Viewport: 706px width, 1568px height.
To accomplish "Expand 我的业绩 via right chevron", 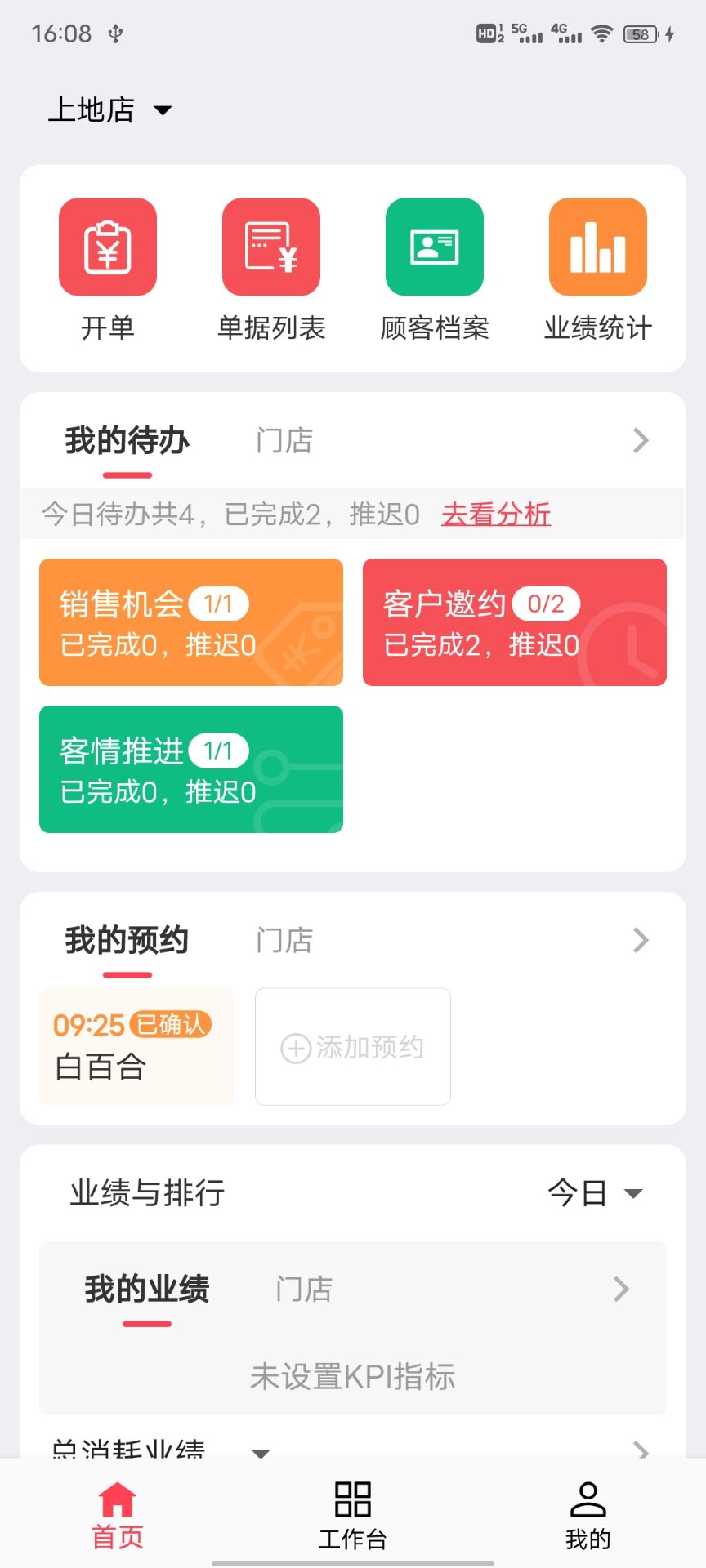I will 621,1289.
